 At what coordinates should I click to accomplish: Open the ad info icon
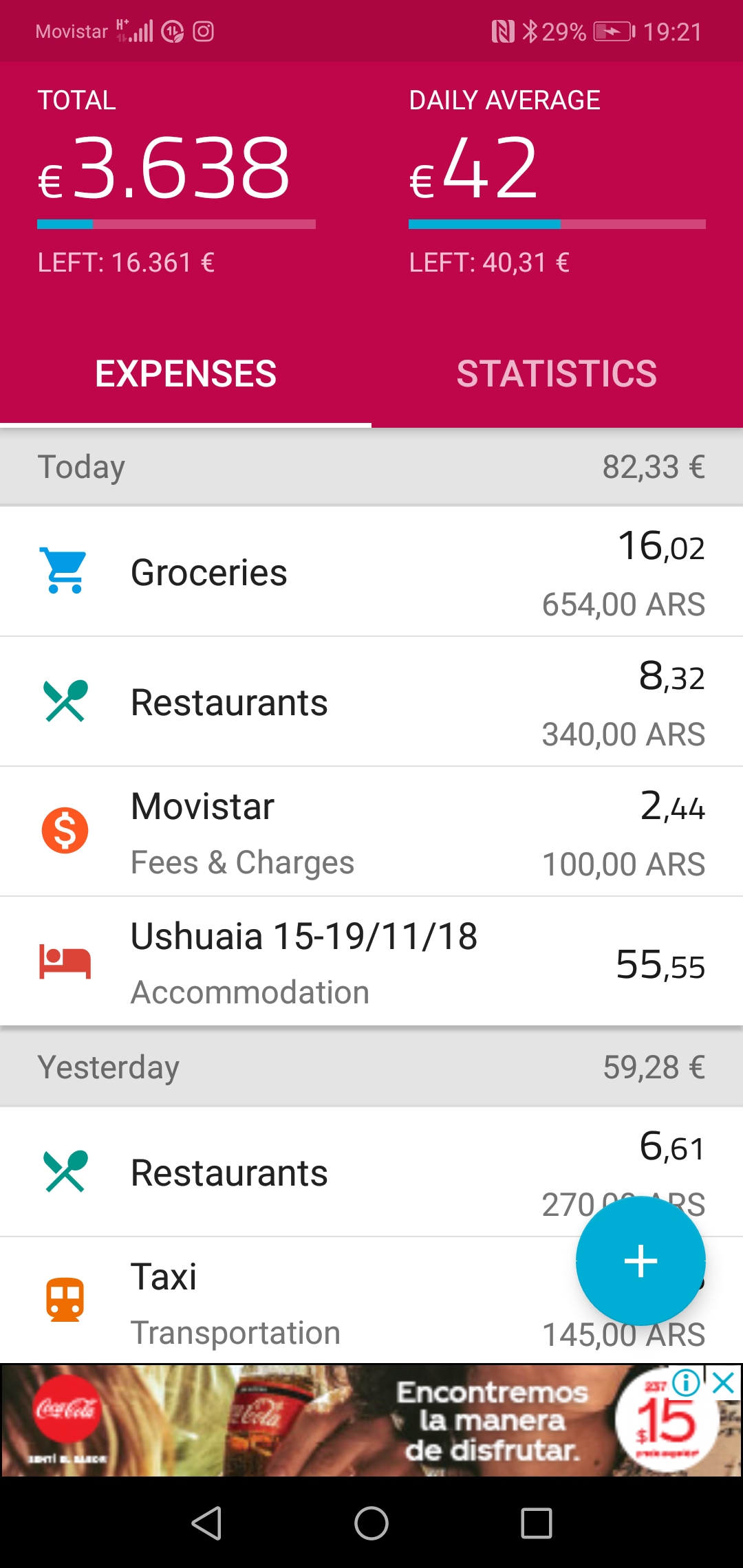(686, 1382)
